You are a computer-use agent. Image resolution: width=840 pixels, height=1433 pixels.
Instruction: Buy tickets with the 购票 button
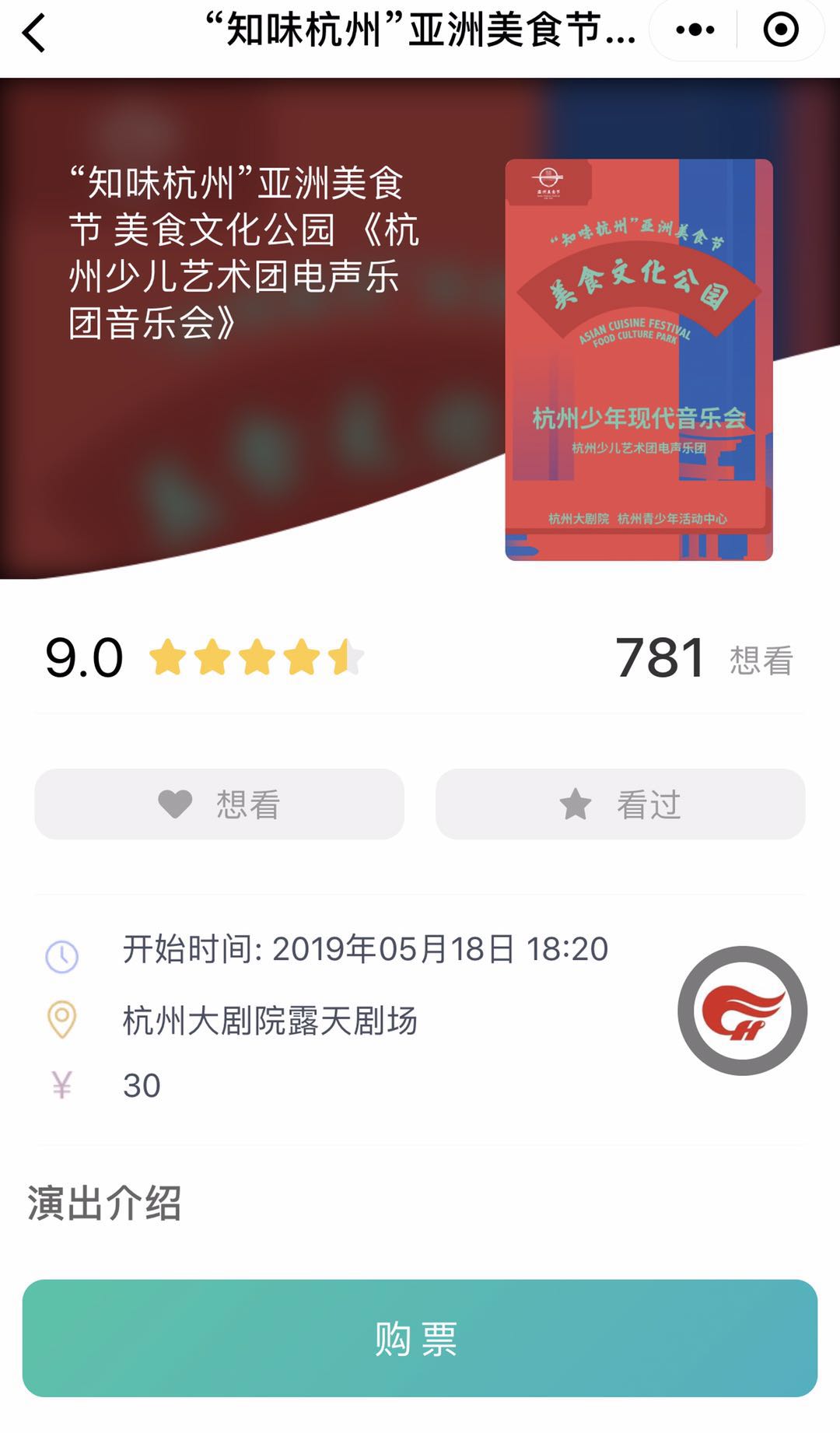click(x=420, y=1338)
